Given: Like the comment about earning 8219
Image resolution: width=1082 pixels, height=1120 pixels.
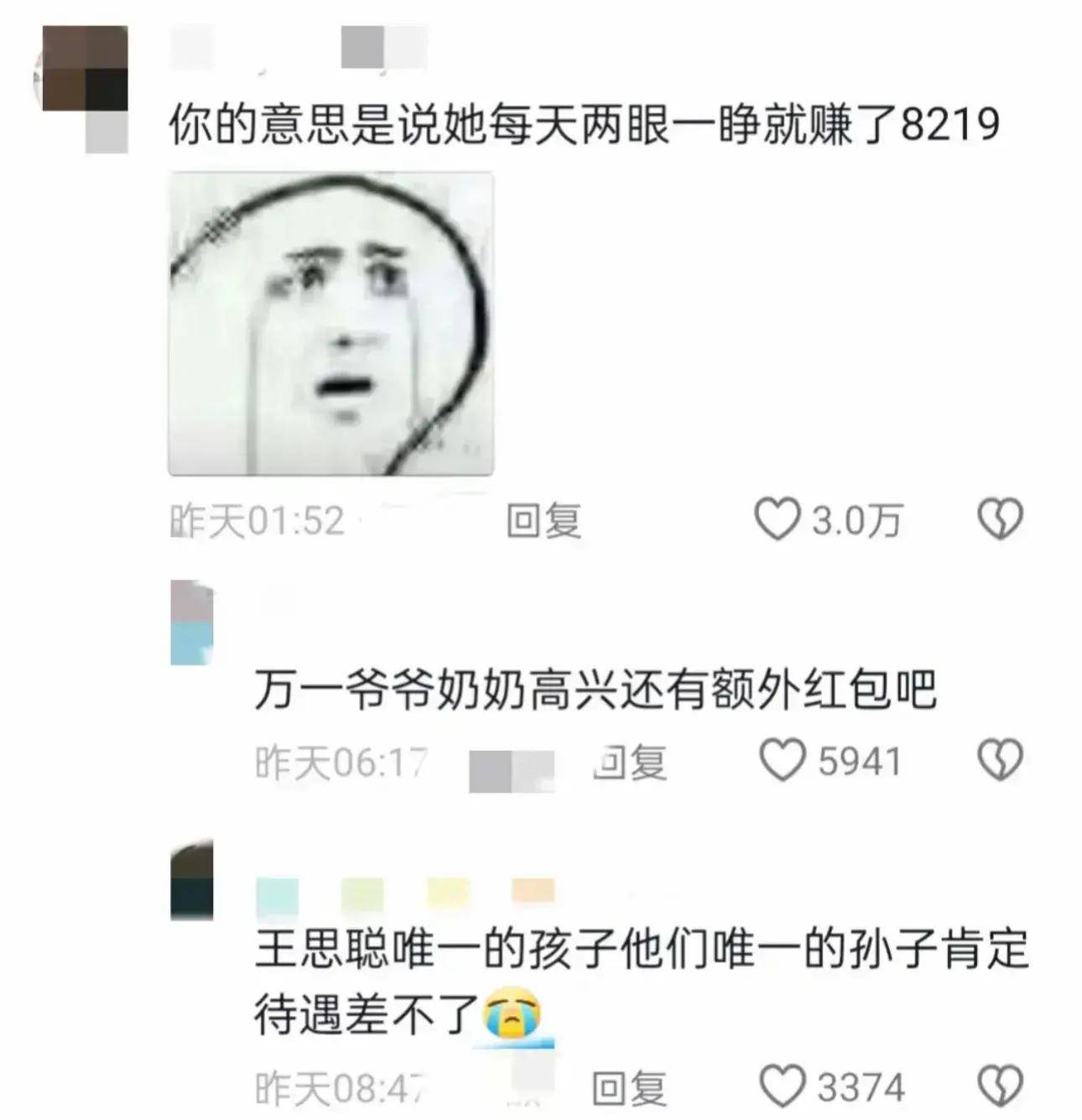Looking at the screenshot, I should 776,519.
